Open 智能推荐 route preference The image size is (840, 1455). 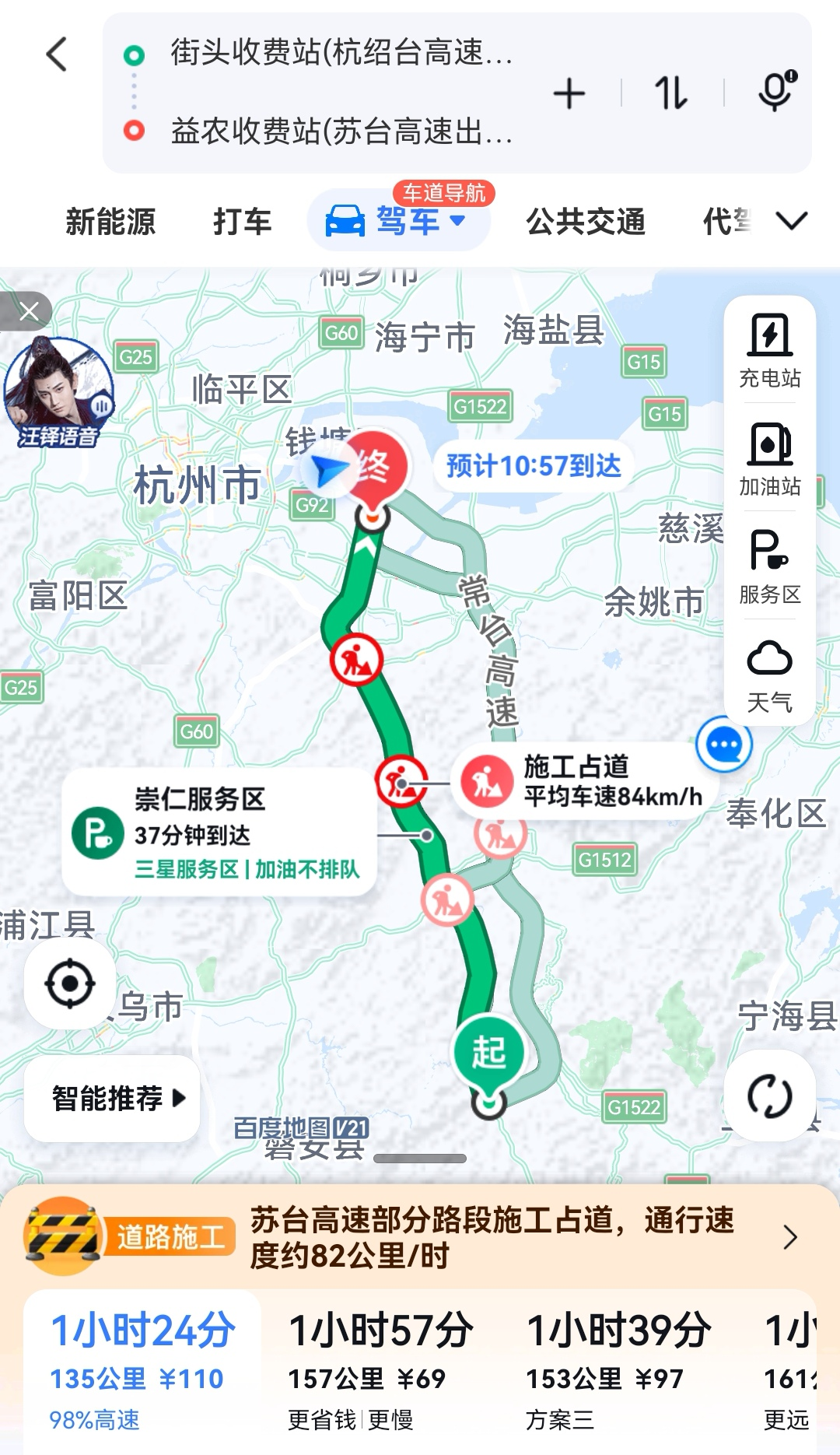coord(112,1098)
